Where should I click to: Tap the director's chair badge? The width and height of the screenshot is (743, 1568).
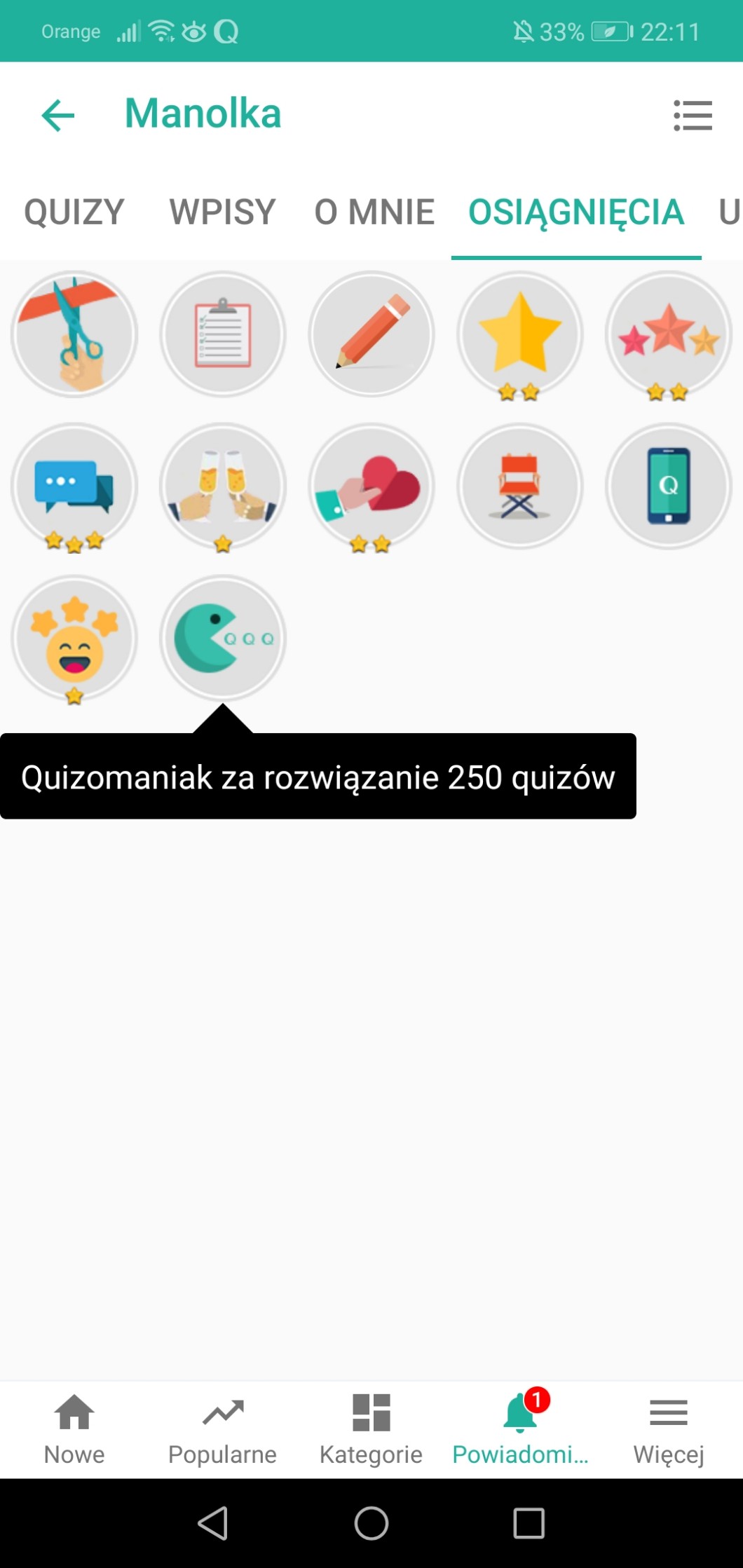tap(520, 486)
